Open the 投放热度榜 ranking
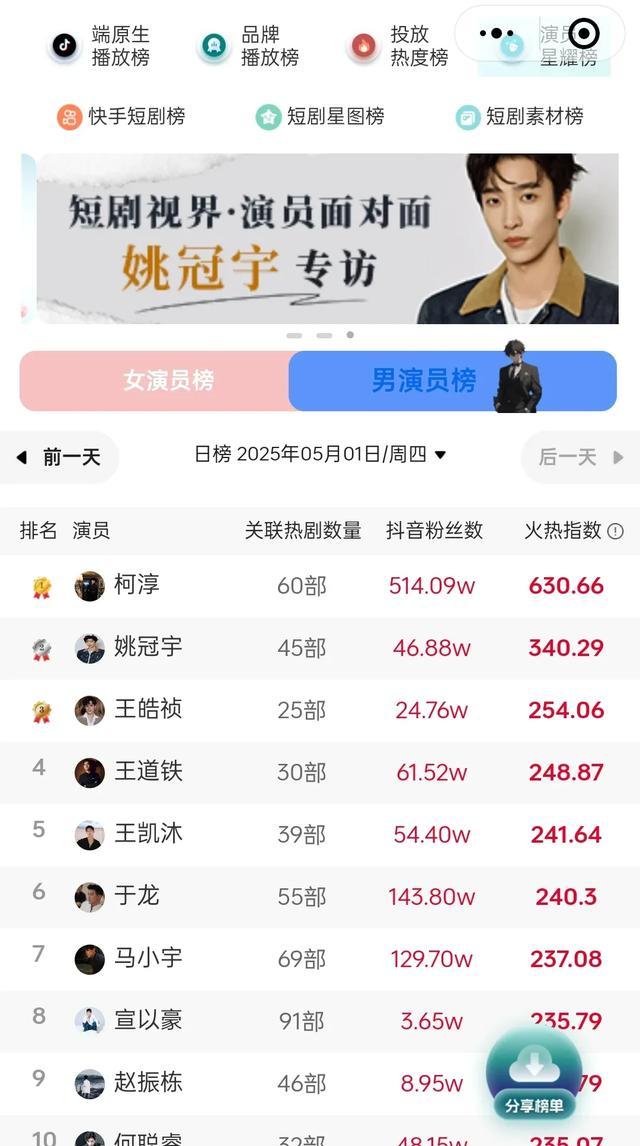This screenshot has width=640, height=1146. coord(400,46)
